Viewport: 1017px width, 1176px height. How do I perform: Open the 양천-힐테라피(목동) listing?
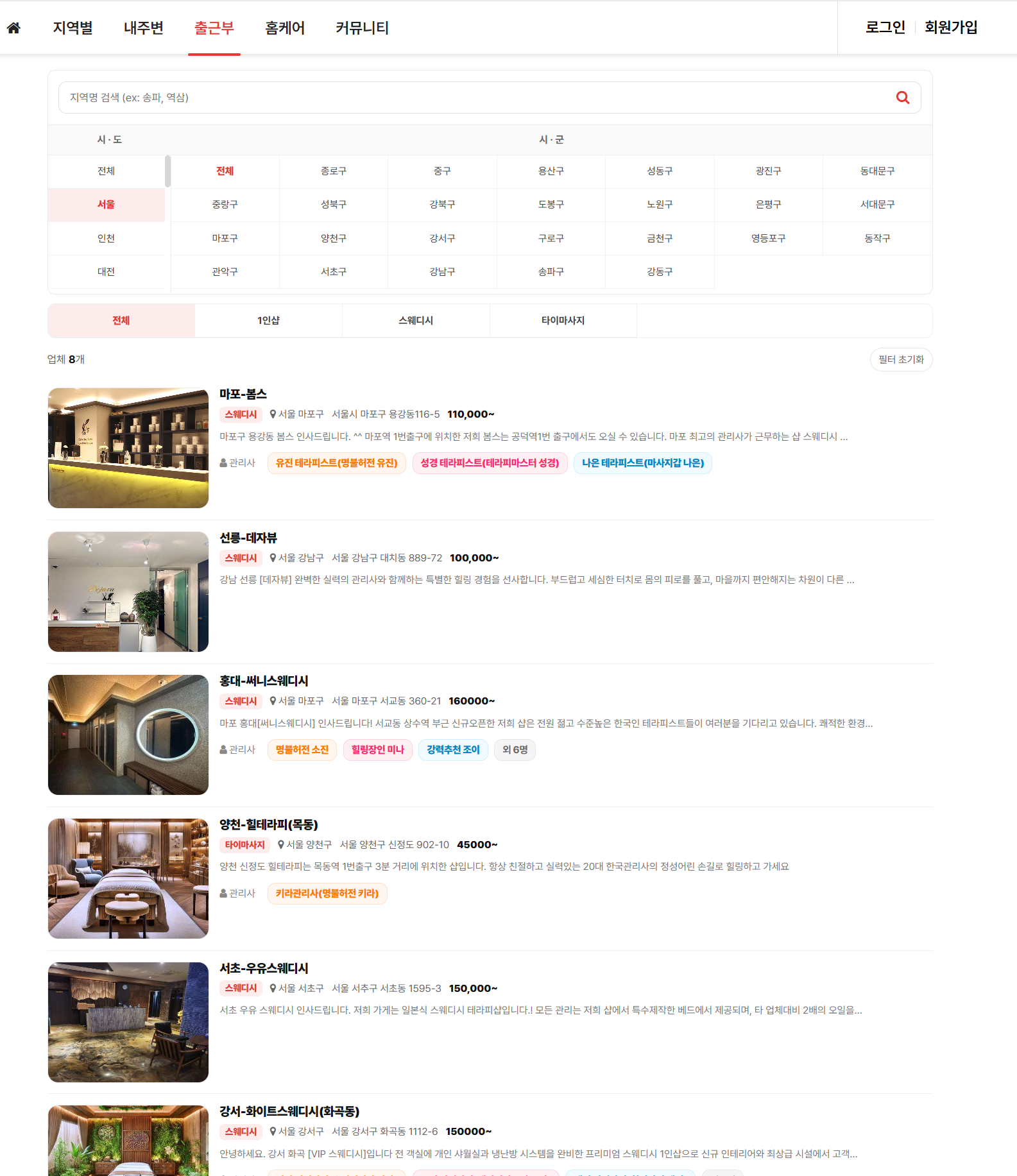(269, 824)
